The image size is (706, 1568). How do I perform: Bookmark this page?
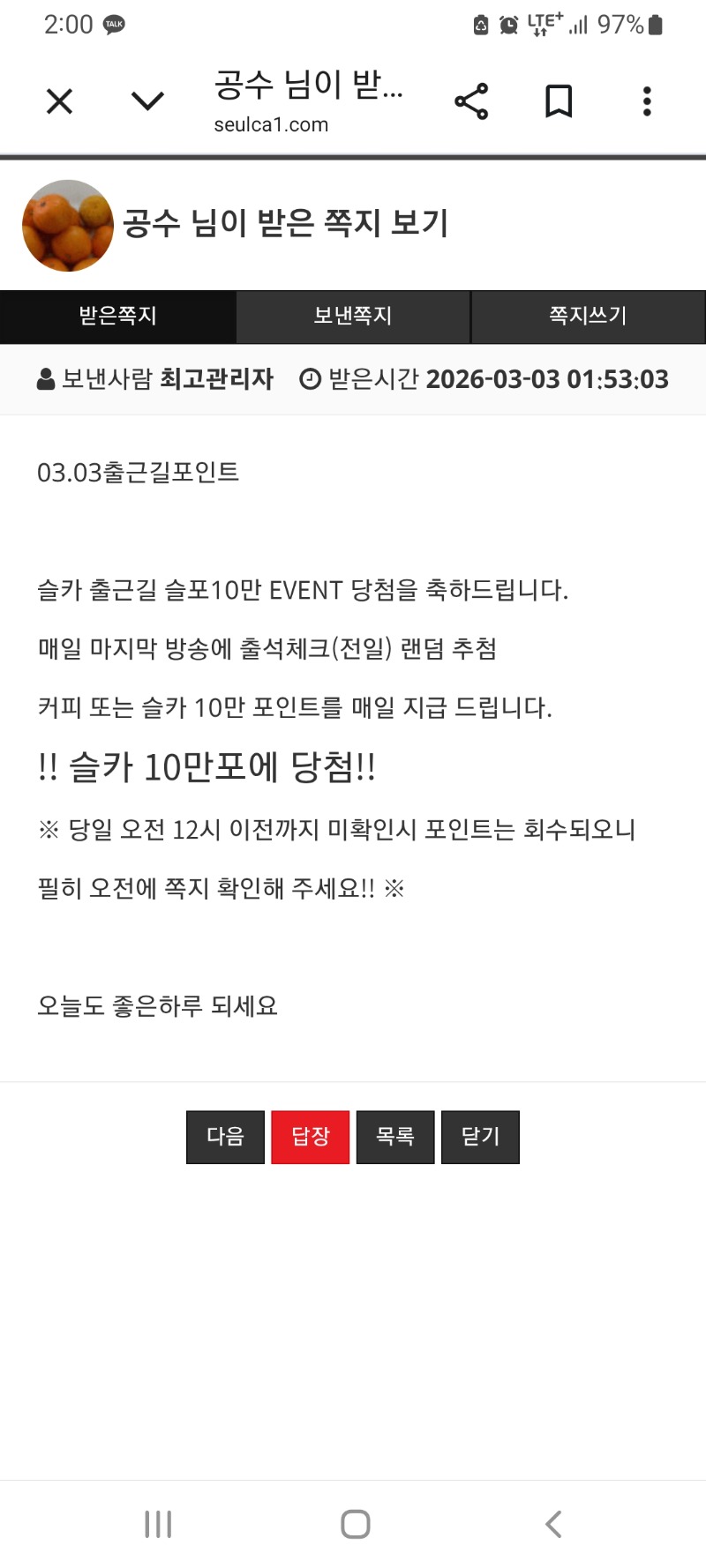[559, 101]
